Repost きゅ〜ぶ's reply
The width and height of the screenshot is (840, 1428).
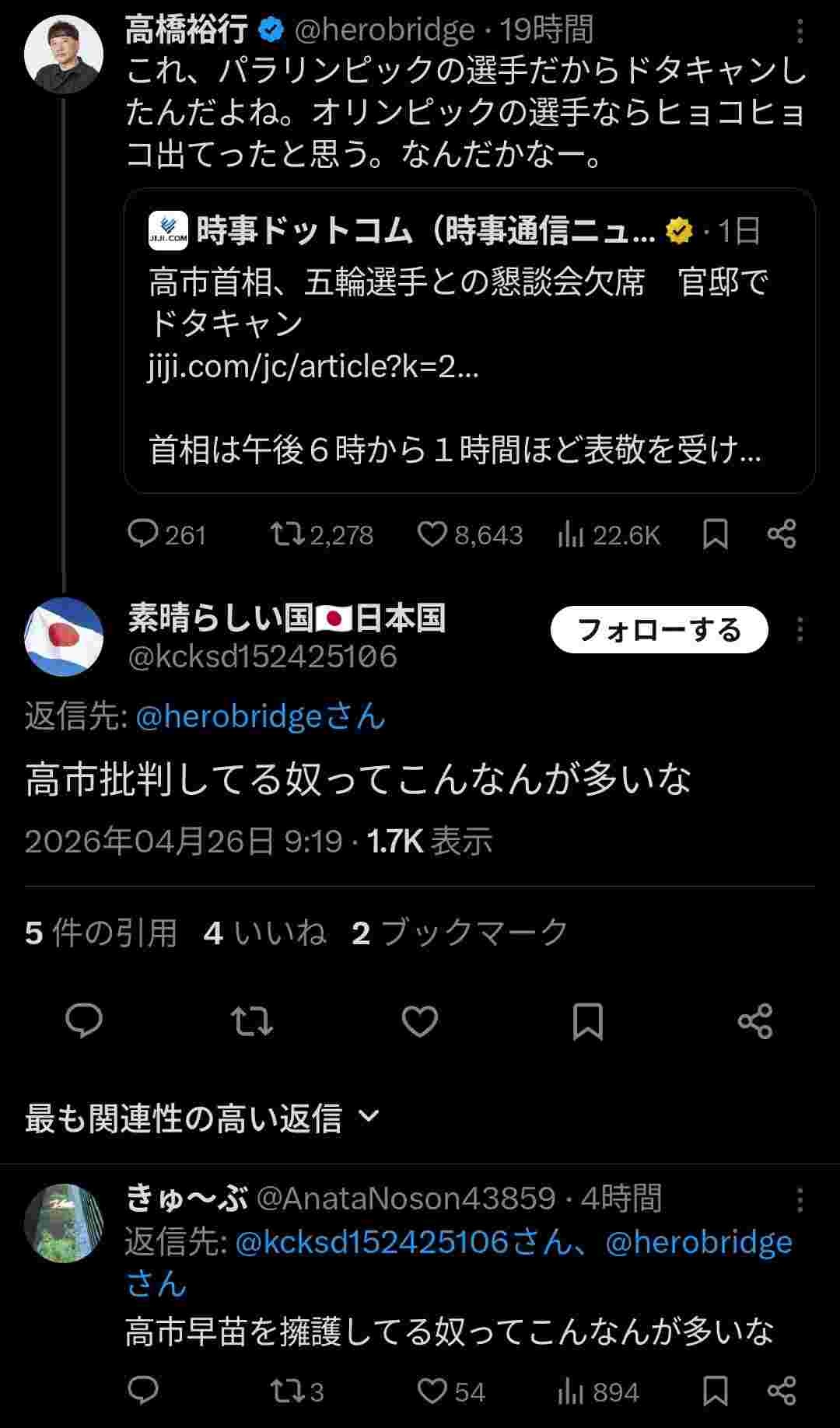pyautogui.click(x=288, y=1391)
